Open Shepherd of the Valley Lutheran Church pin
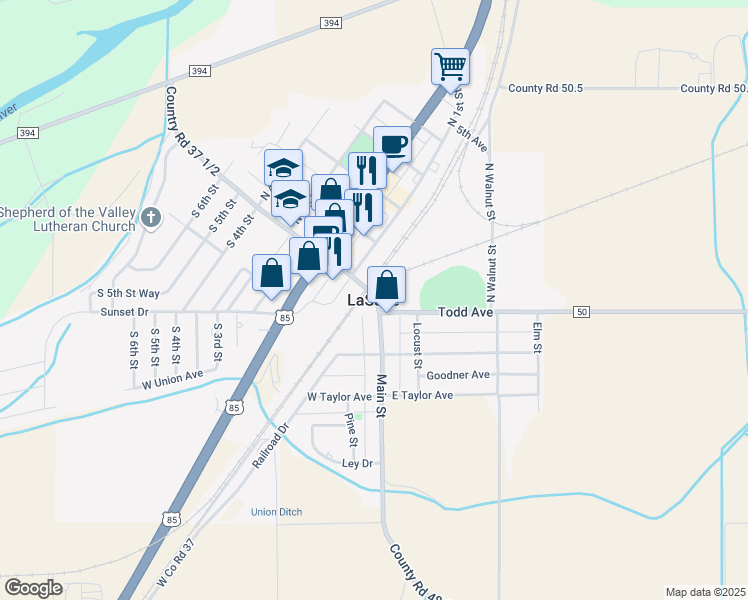Image resolution: width=748 pixels, height=600 pixels. (x=150, y=217)
